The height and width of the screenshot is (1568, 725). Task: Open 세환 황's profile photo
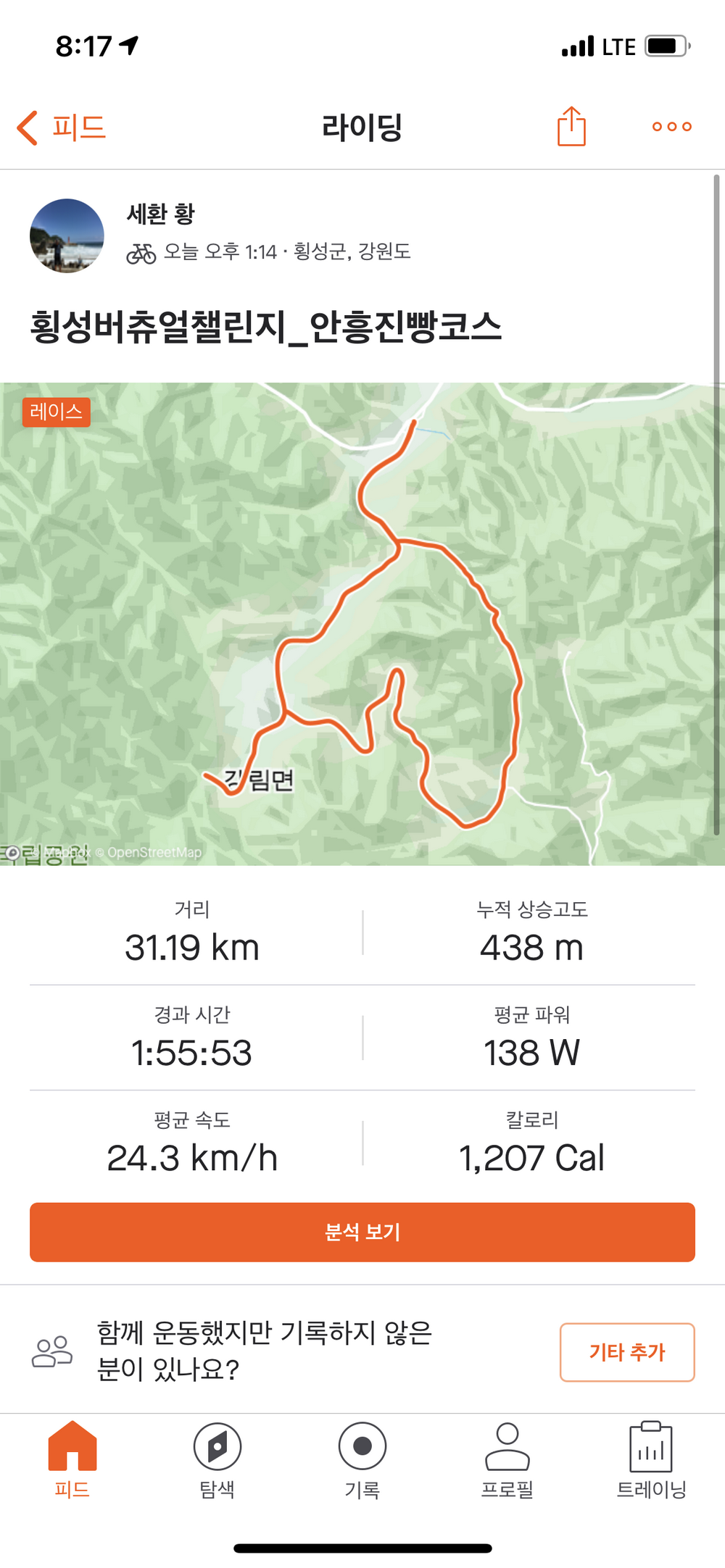(67, 236)
